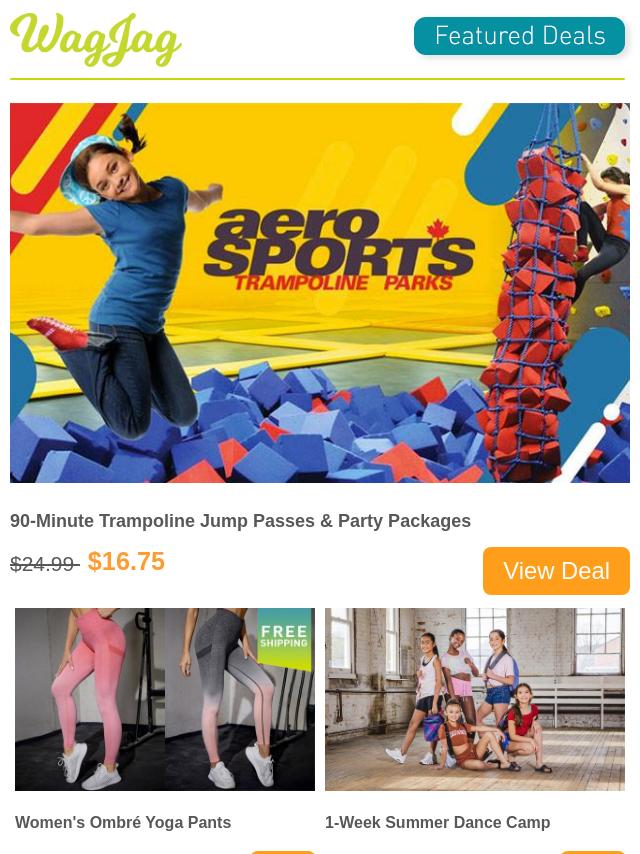This screenshot has width=640, height=854.
Task: Open the Featured Deals button
Action: coord(519,37)
